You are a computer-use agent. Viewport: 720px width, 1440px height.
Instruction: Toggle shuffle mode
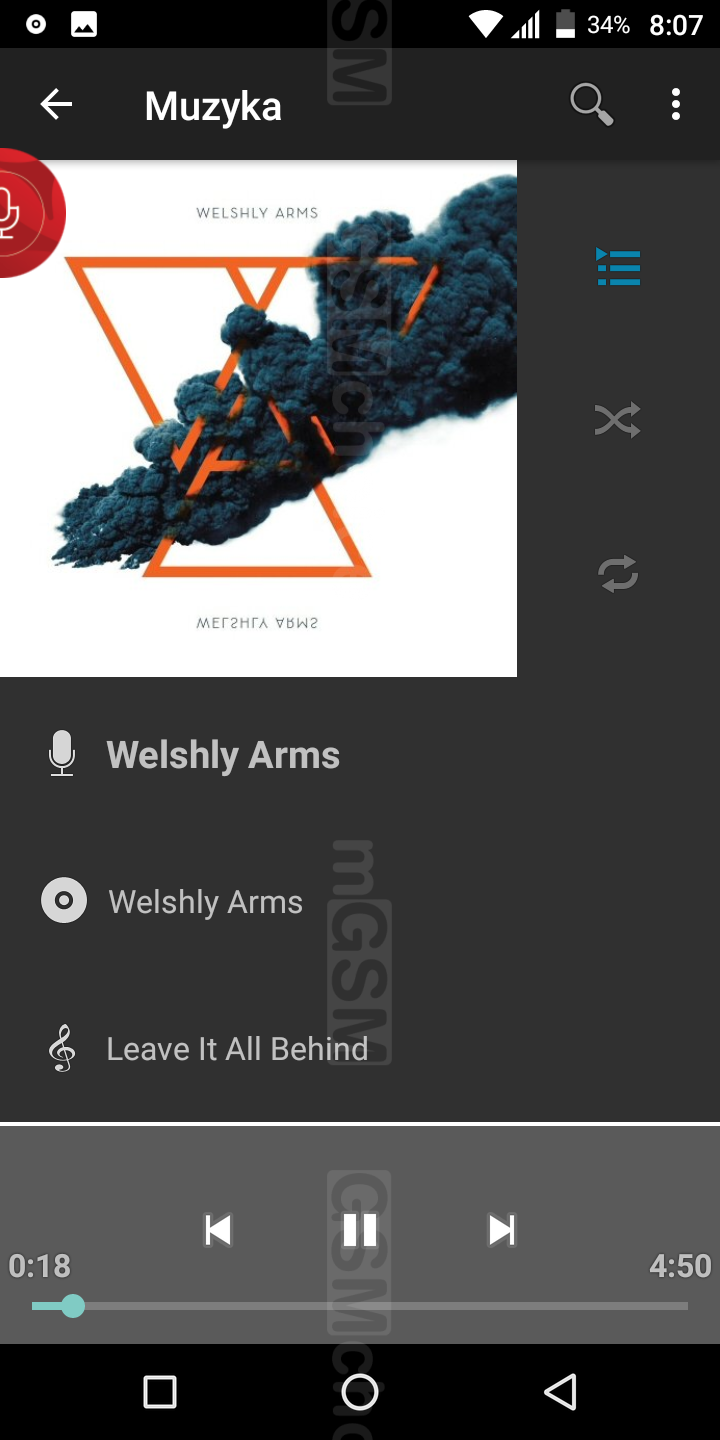pyautogui.click(x=618, y=420)
